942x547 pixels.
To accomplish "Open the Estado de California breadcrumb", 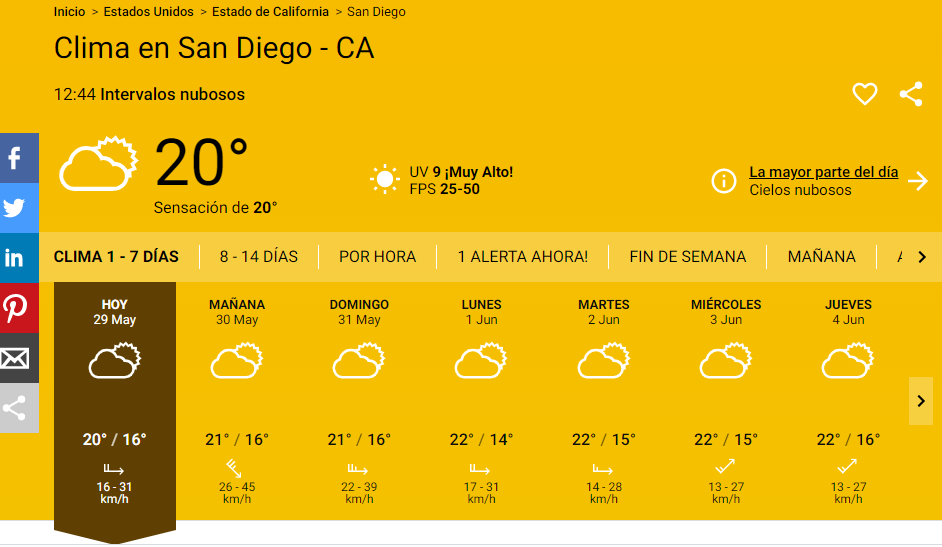I will tap(270, 12).
